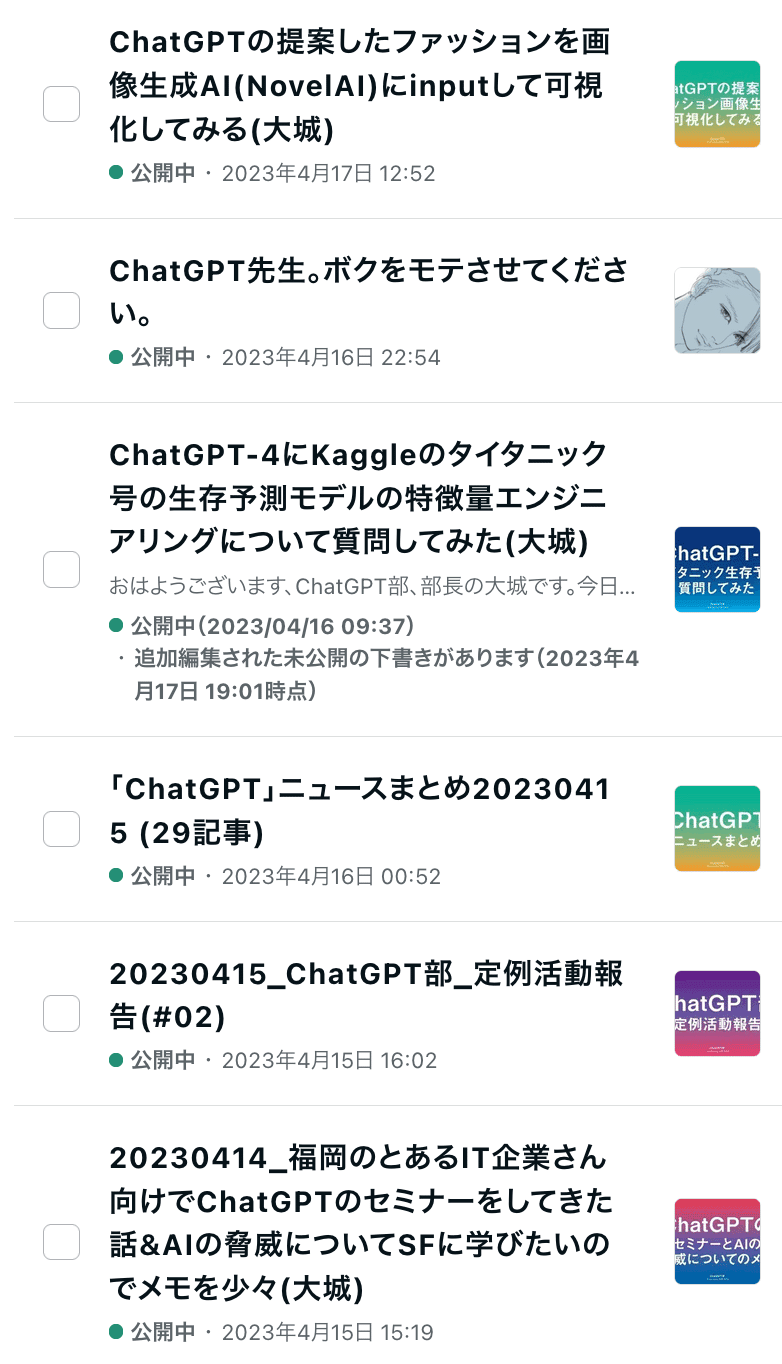Tick the checkbox for the ニュースまとめ20230415 article
Image resolution: width=782 pixels, height=1364 pixels.
[x=61, y=829]
